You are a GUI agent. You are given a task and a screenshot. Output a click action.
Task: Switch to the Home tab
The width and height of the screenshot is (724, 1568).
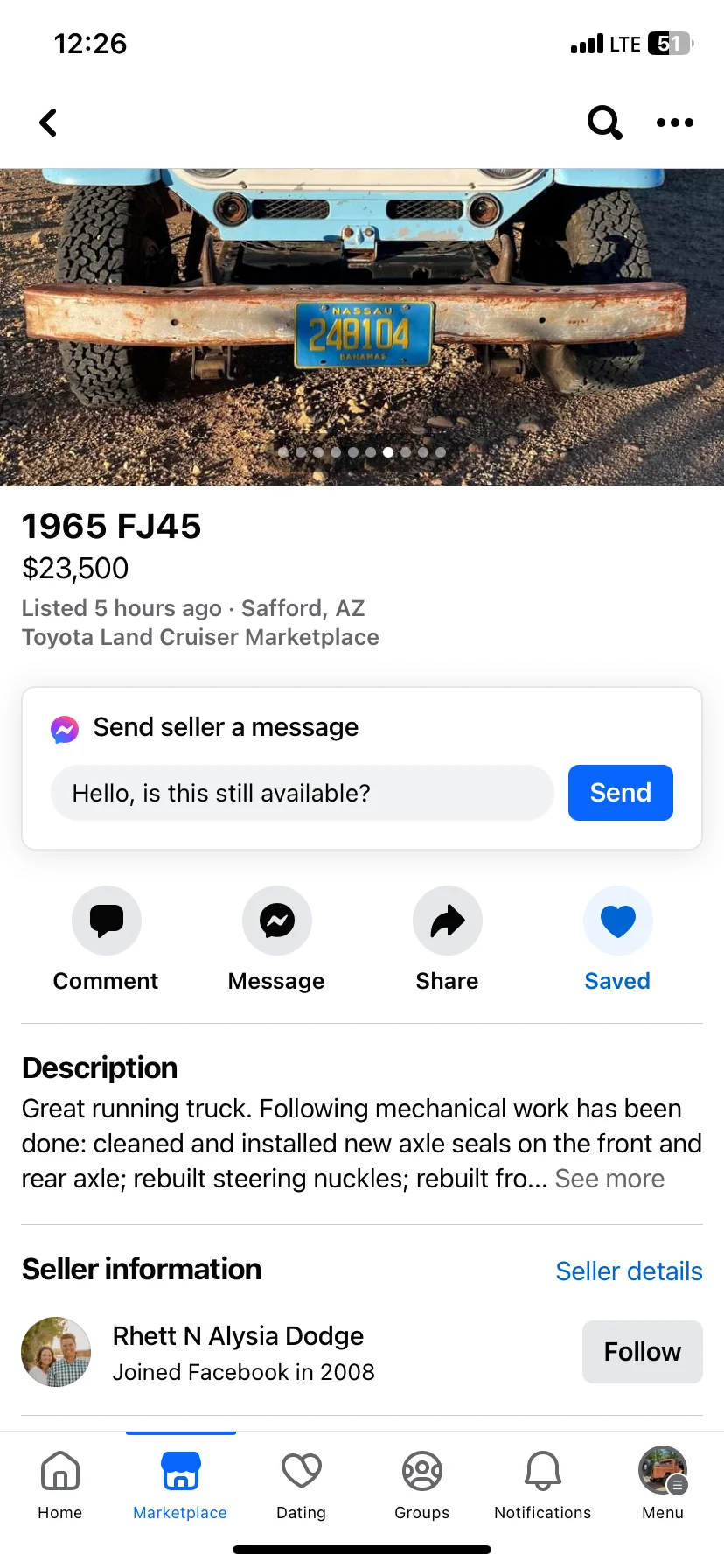click(x=60, y=1484)
